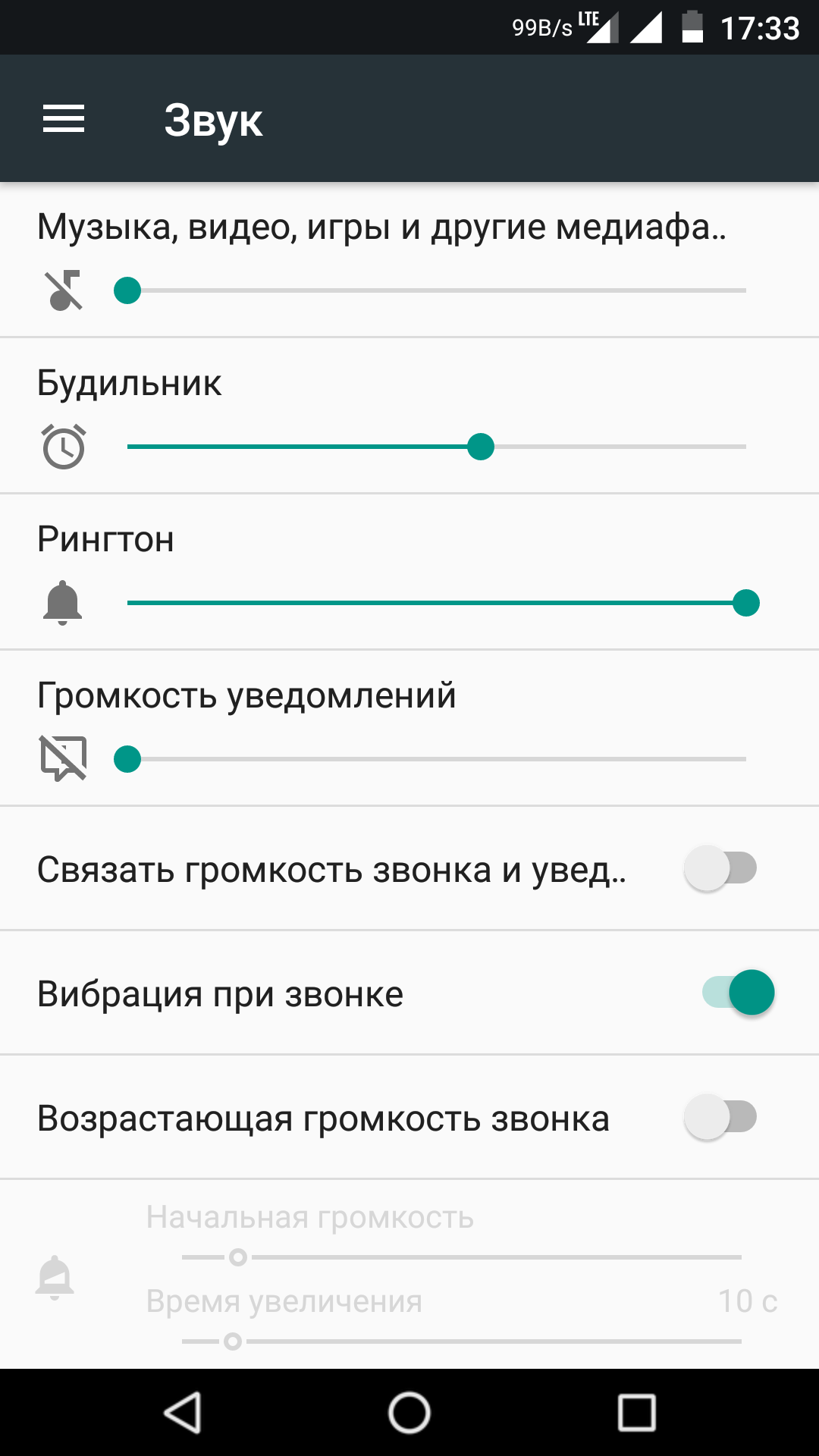This screenshot has width=819, height=1456.
Task: Tap the muted music note icon
Action: tap(64, 290)
